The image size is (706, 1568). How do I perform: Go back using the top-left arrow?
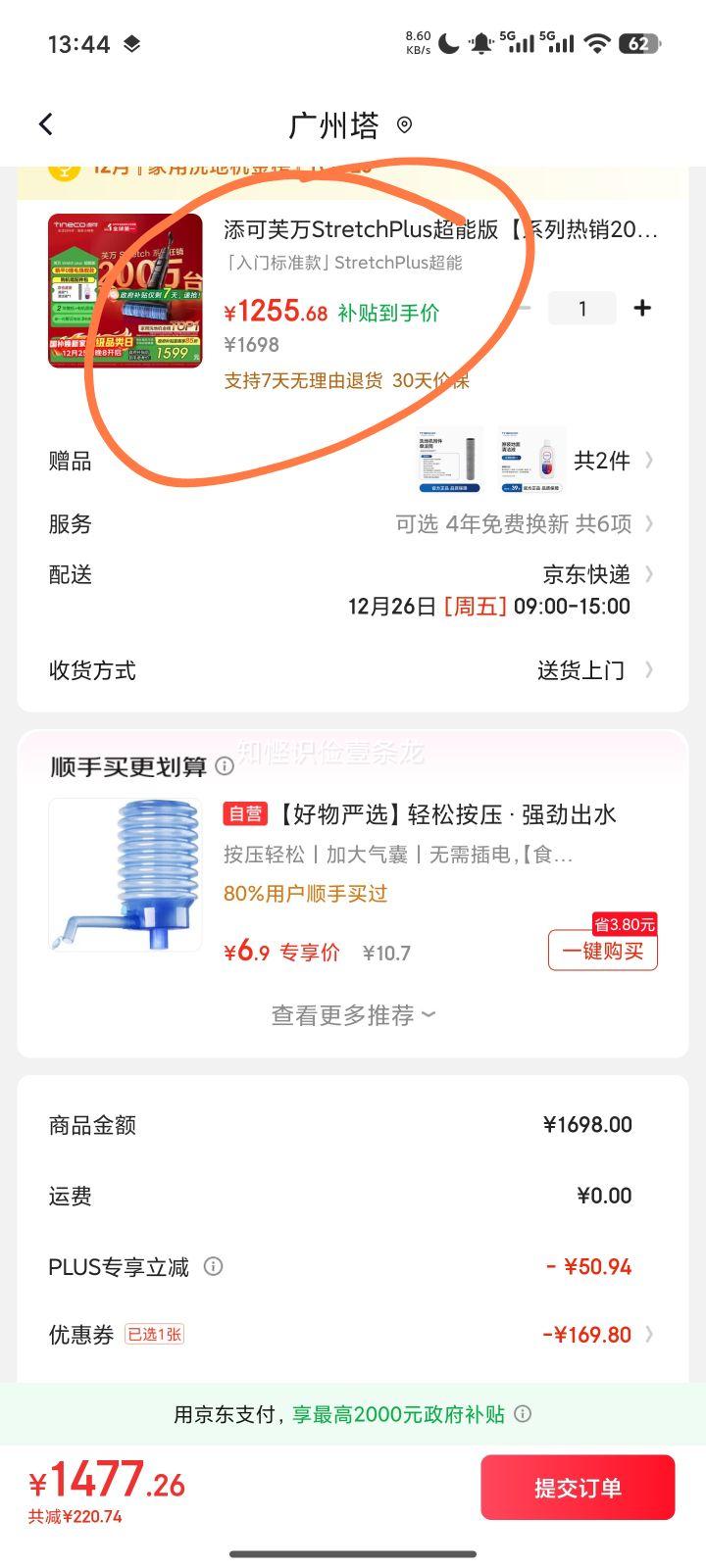point(46,124)
